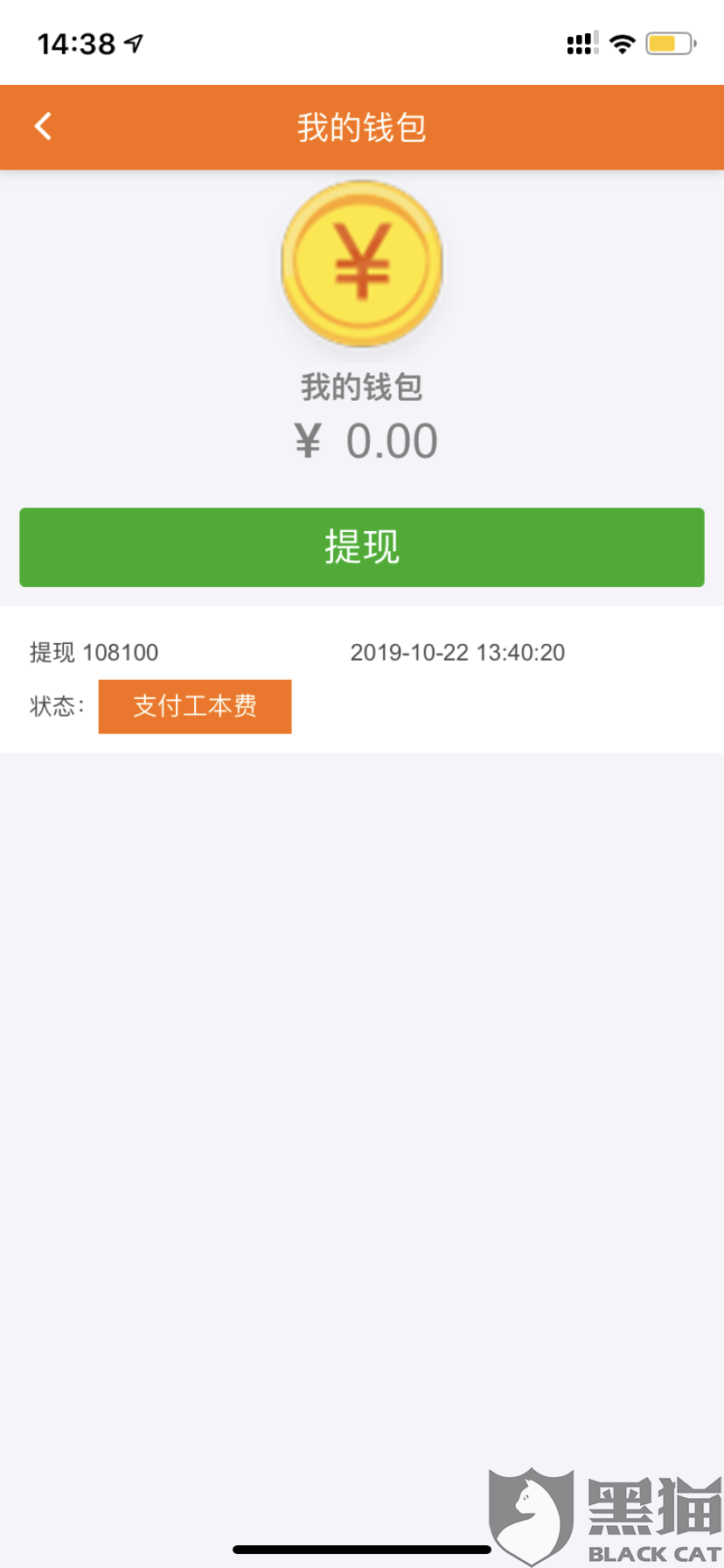Tap the green 提现 withdraw button
The image size is (724, 1568).
pos(362,547)
